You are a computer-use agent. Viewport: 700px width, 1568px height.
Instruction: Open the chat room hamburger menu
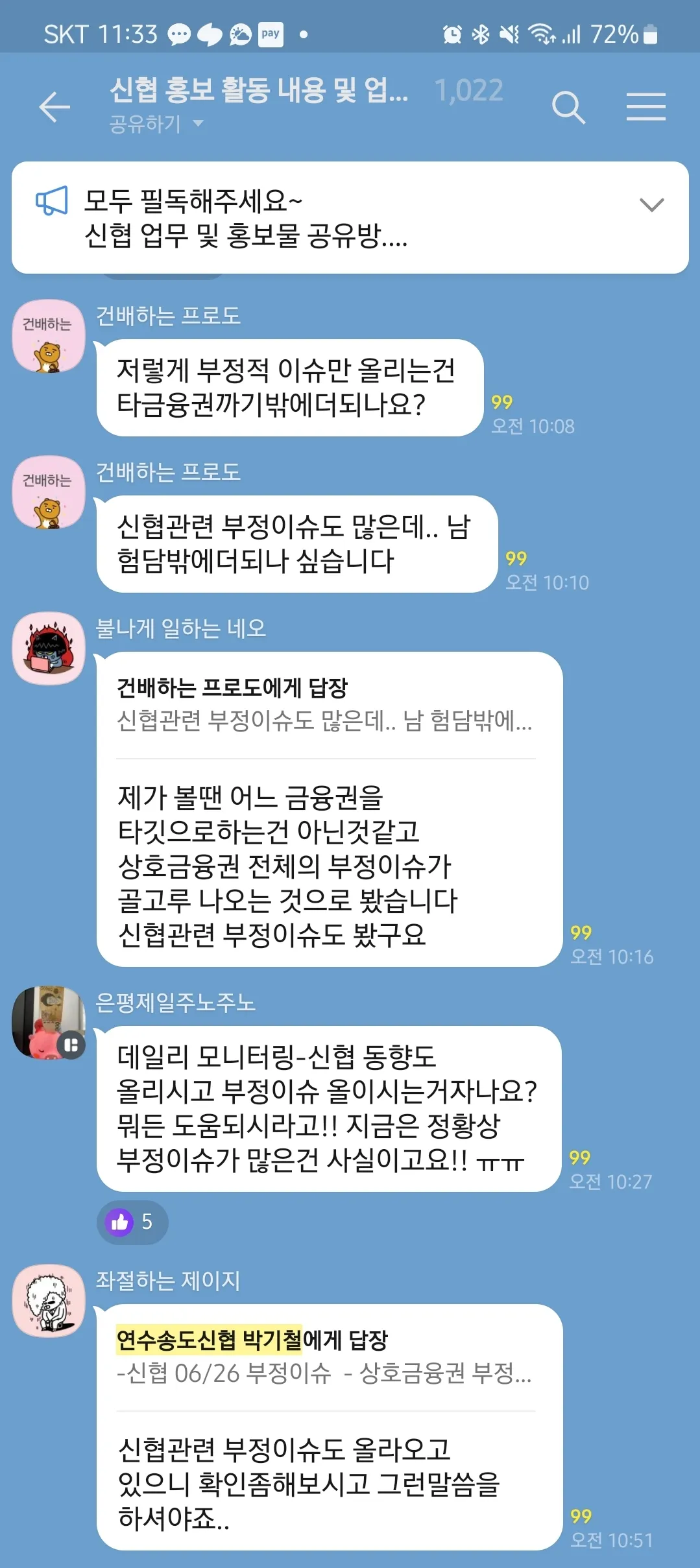pyautogui.click(x=646, y=107)
